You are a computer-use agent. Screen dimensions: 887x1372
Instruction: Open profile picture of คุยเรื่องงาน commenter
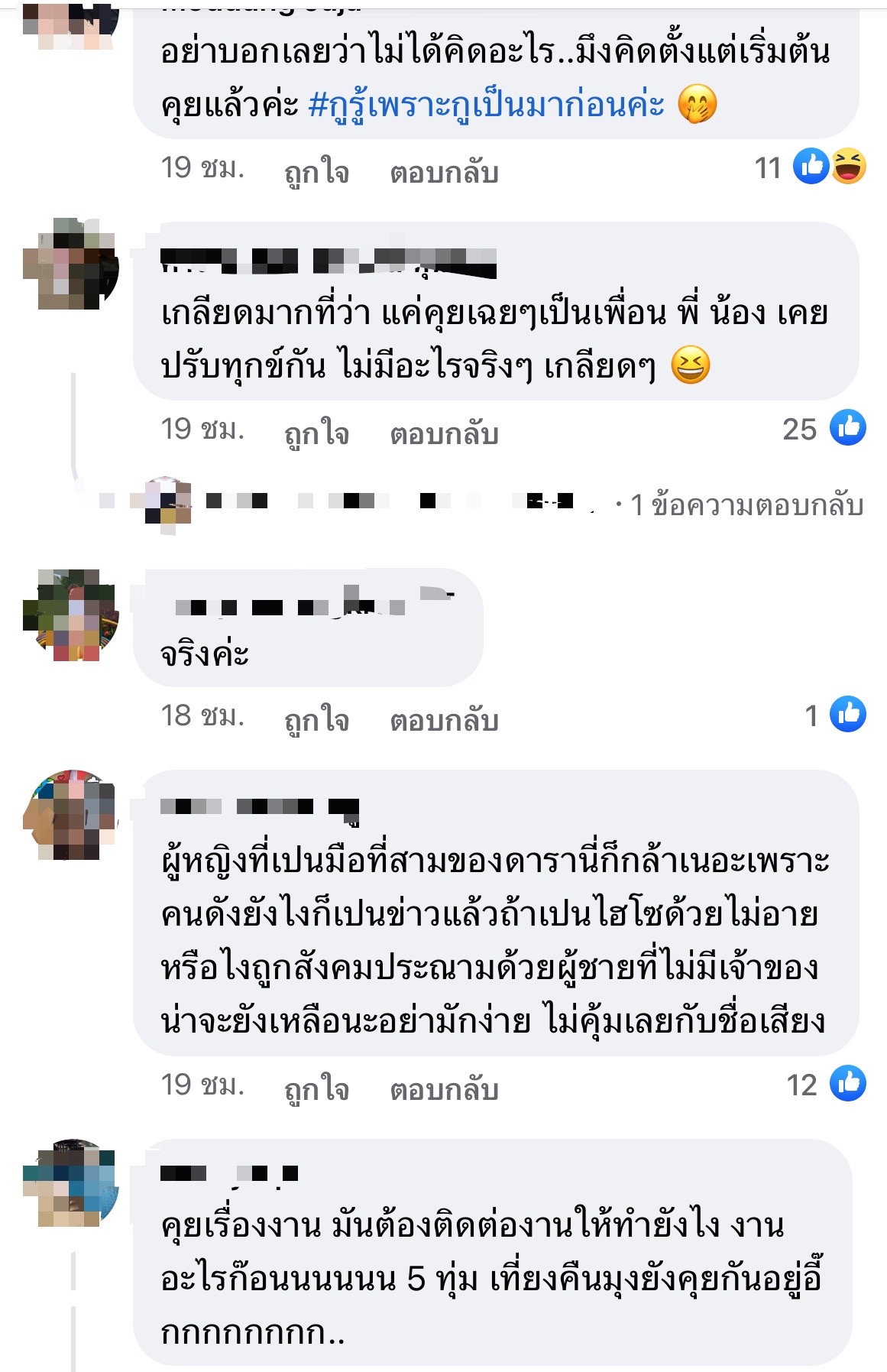pyautogui.click(x=70, y=1184)
